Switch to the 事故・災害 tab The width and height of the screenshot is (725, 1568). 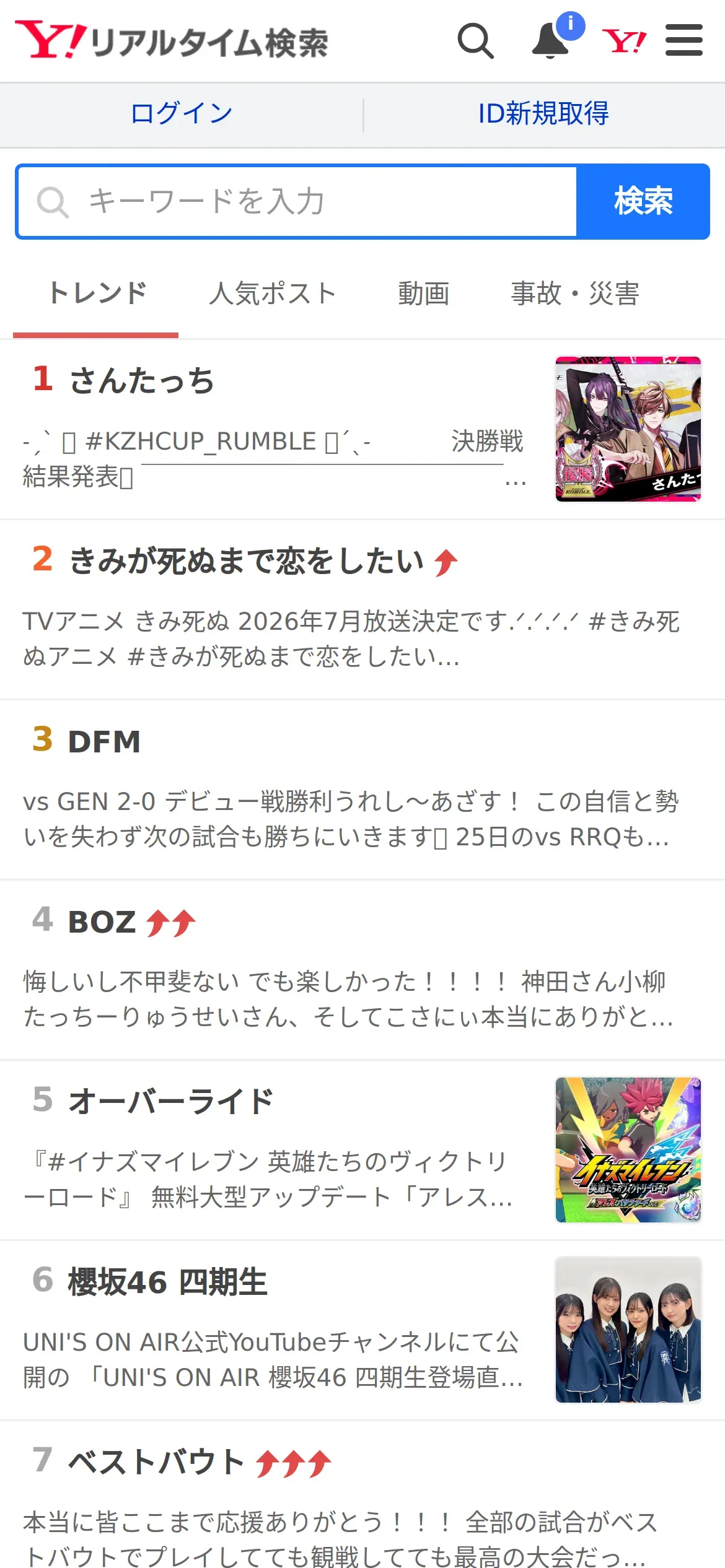click(574, 294)
